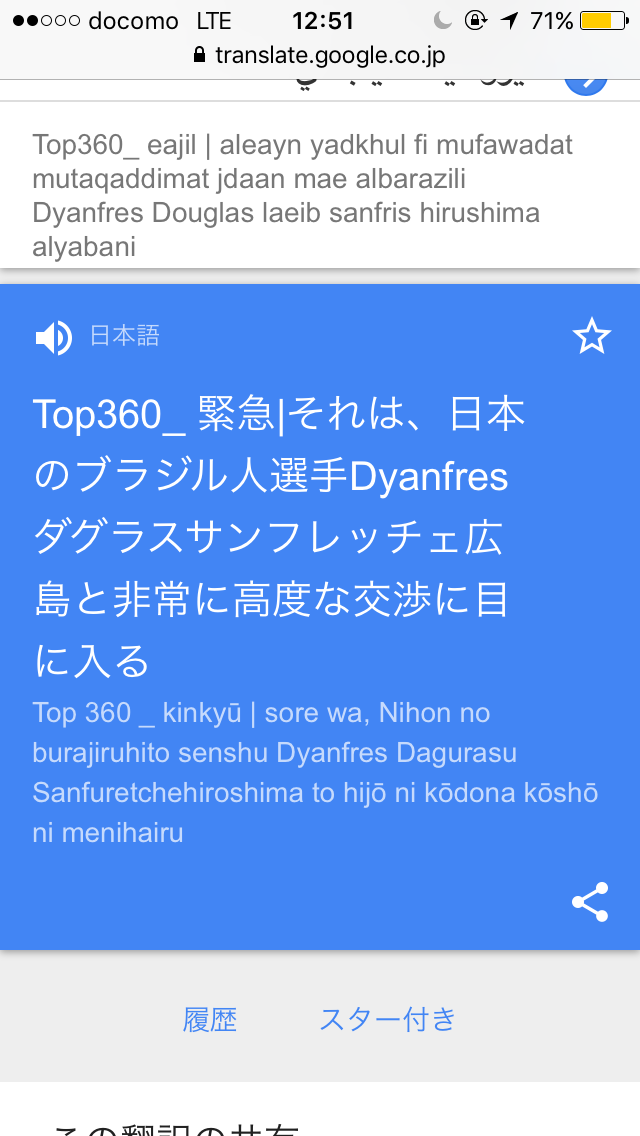Open the 履歴 history tab
The height and width of the screenshot is (1136, 640).
pyautogui.click(x=210, y=1019)
